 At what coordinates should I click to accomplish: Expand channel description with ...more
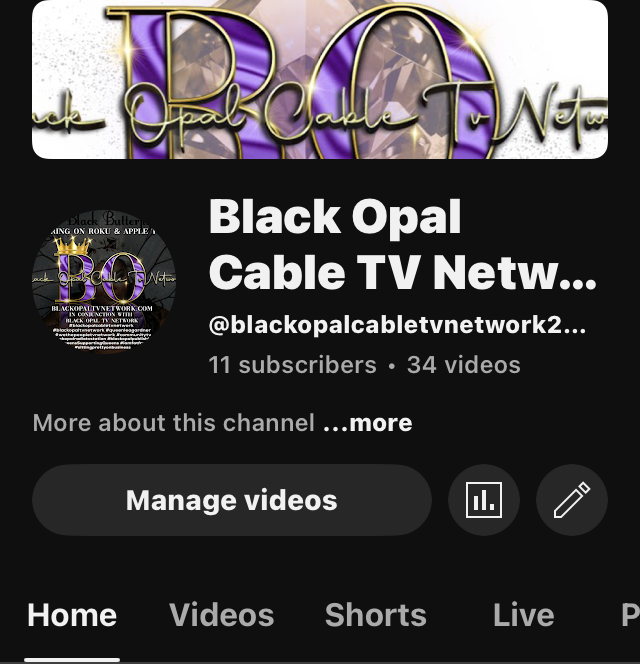tap(367, 423)
